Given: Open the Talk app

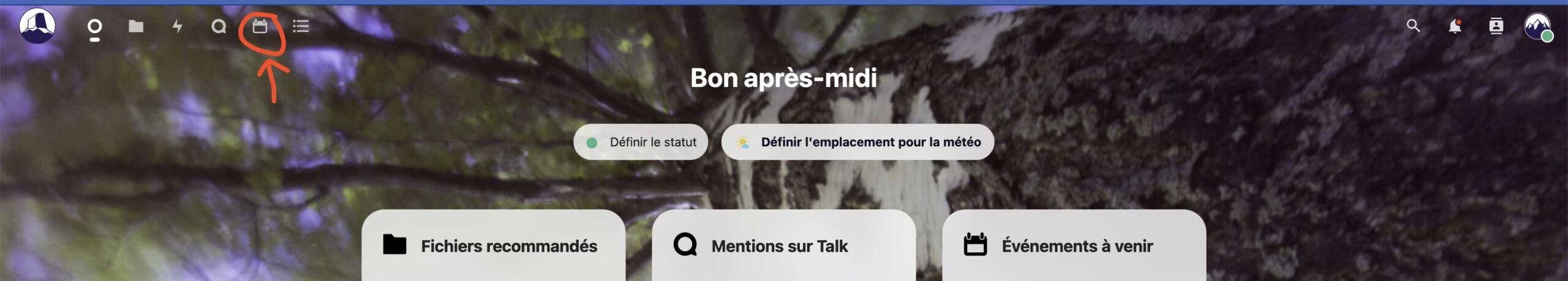Looking at the screenshot, I should [219, 26].
